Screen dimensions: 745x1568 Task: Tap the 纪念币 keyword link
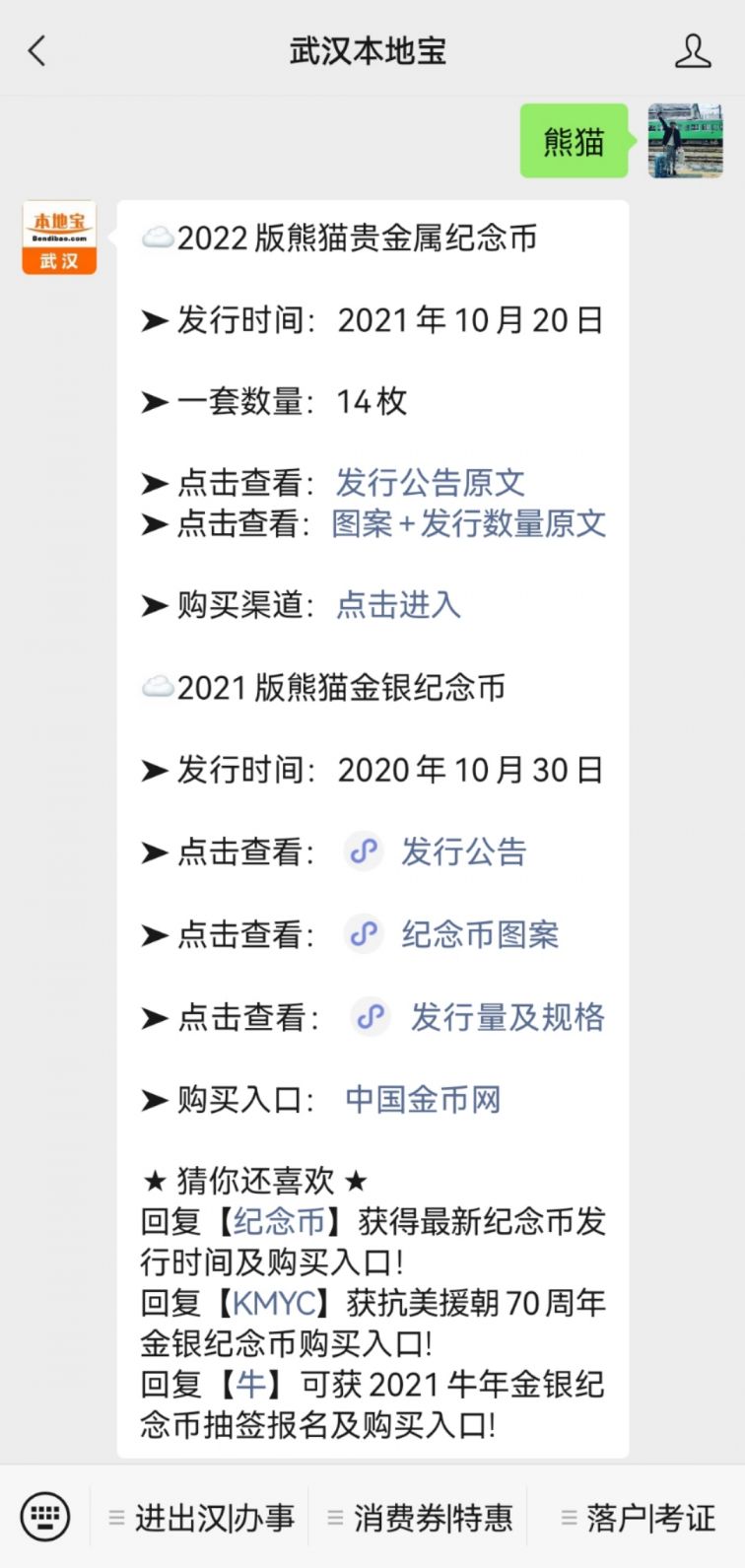(279, 1222)
